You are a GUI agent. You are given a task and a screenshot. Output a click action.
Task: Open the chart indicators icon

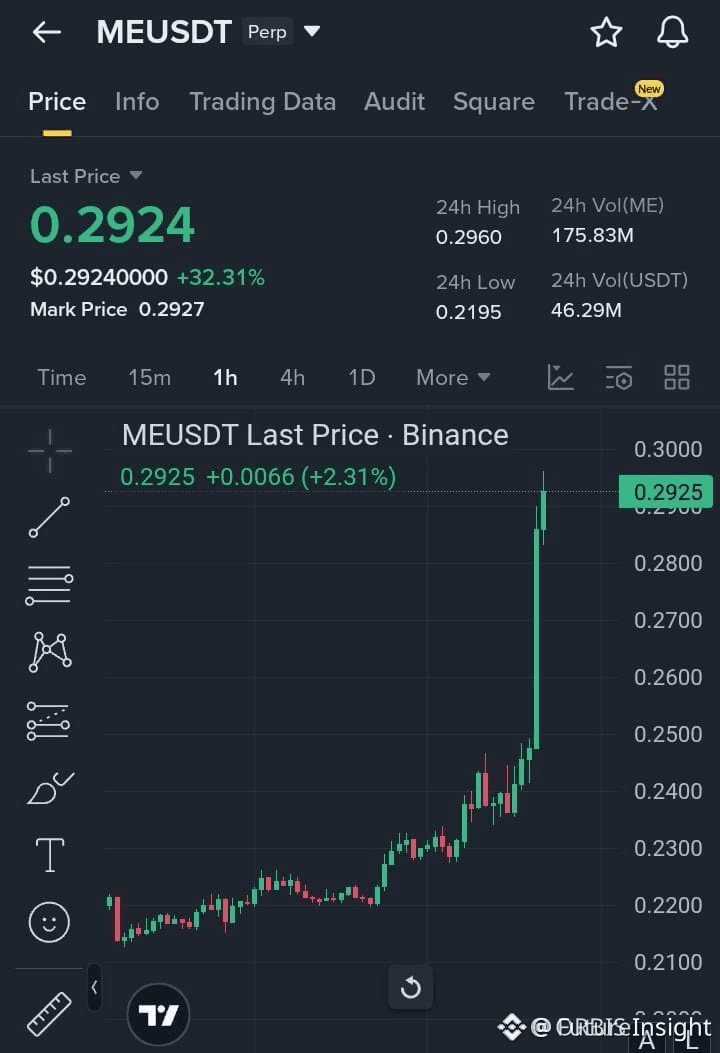coord(561,377)
